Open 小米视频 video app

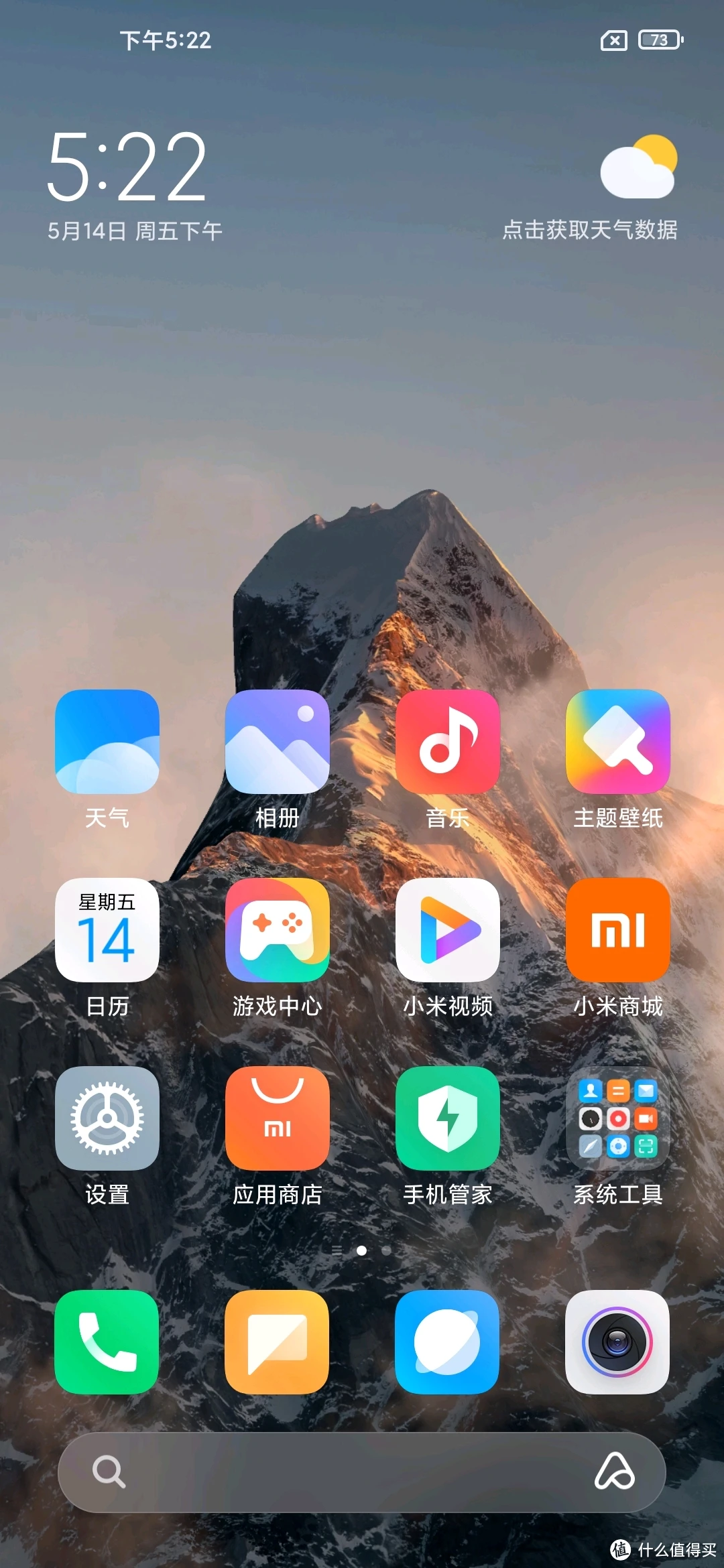(x=447, y=930)
